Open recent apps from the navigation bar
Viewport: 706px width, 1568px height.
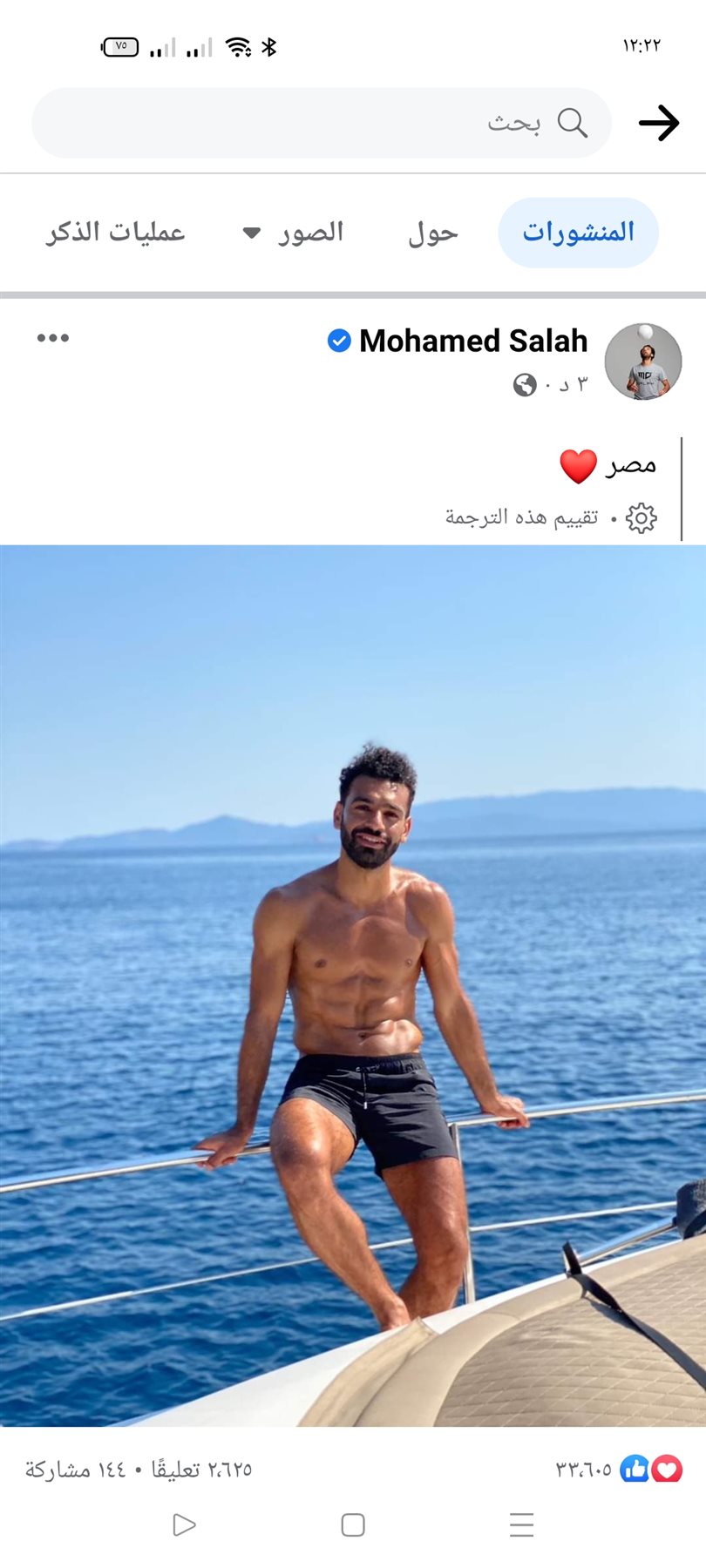521,1525
